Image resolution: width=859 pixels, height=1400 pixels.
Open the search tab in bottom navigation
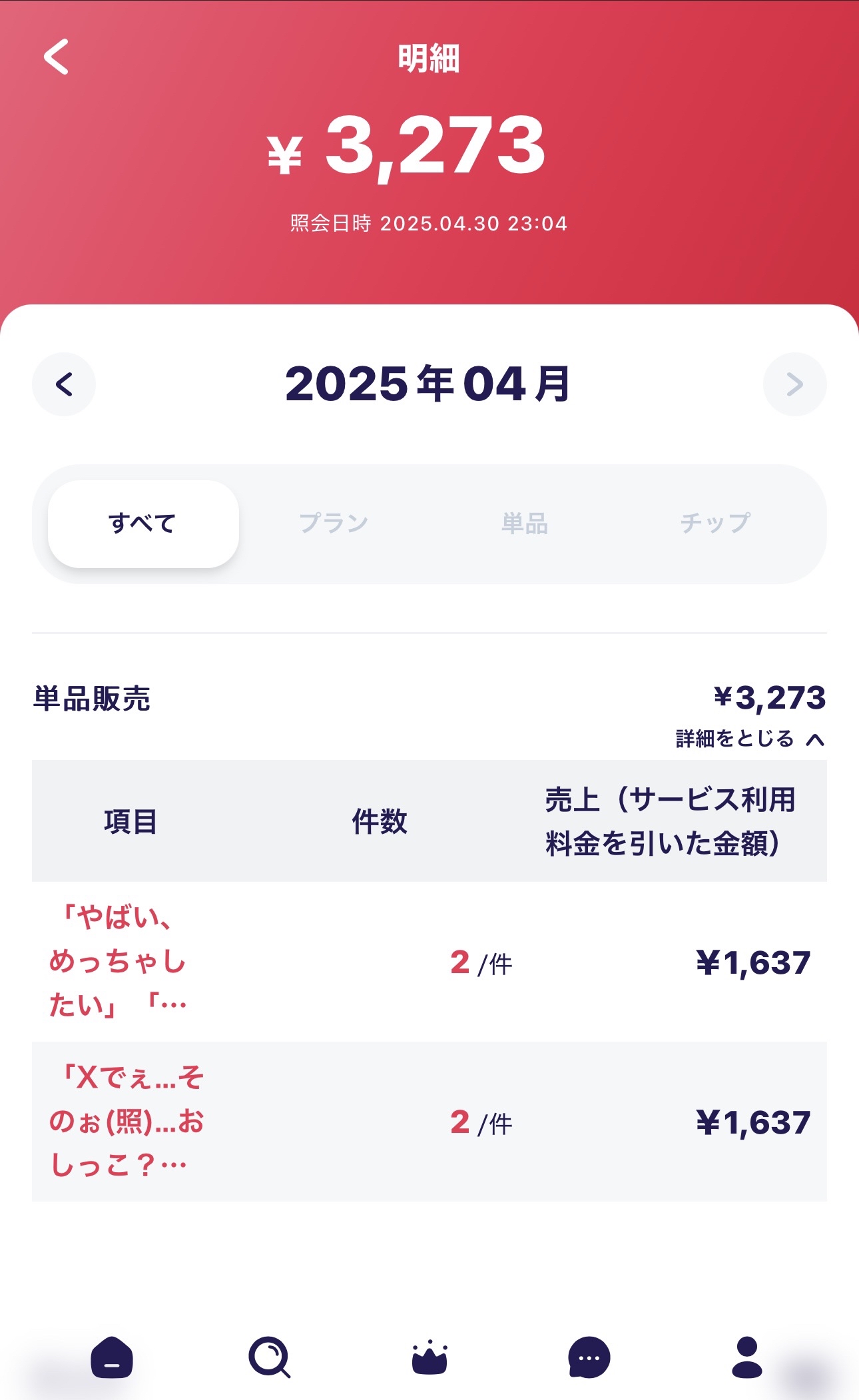[270, 1357]
